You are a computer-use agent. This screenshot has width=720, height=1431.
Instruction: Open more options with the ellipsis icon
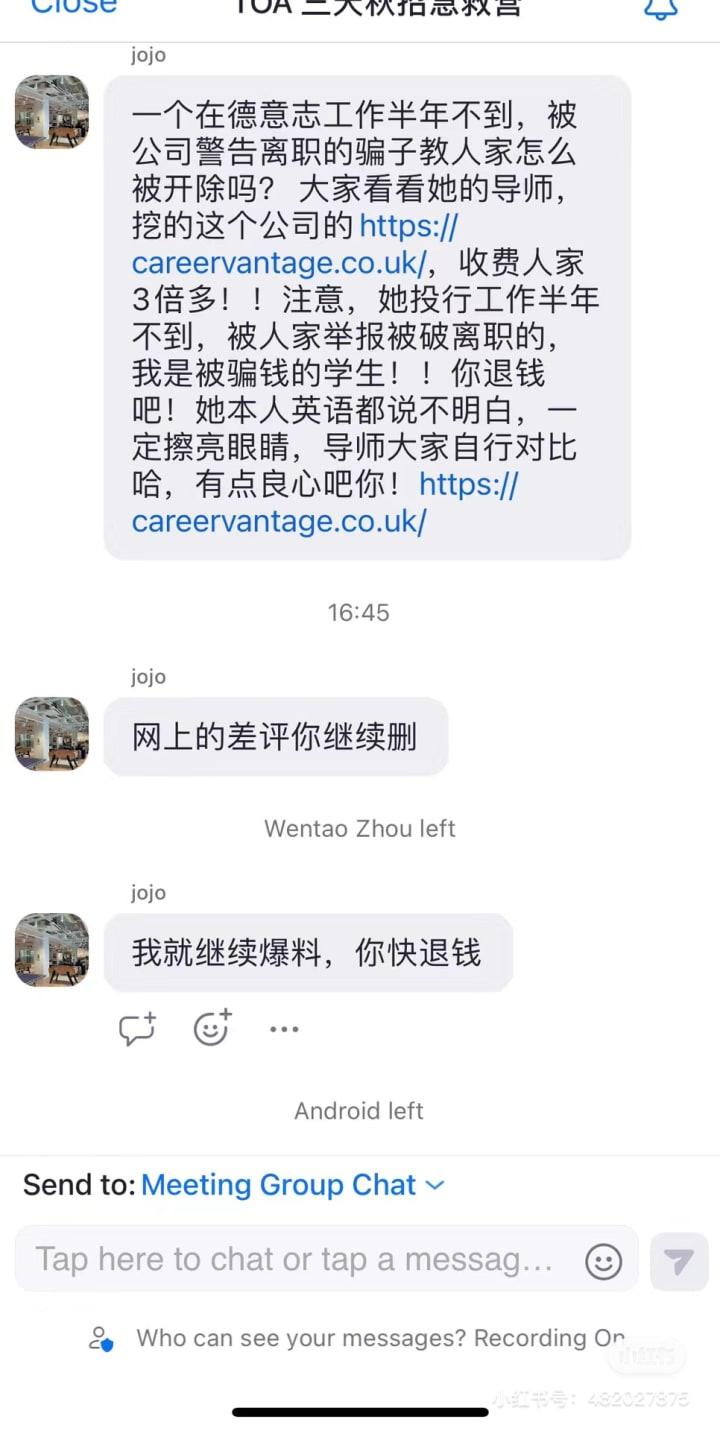[284, 1028]
